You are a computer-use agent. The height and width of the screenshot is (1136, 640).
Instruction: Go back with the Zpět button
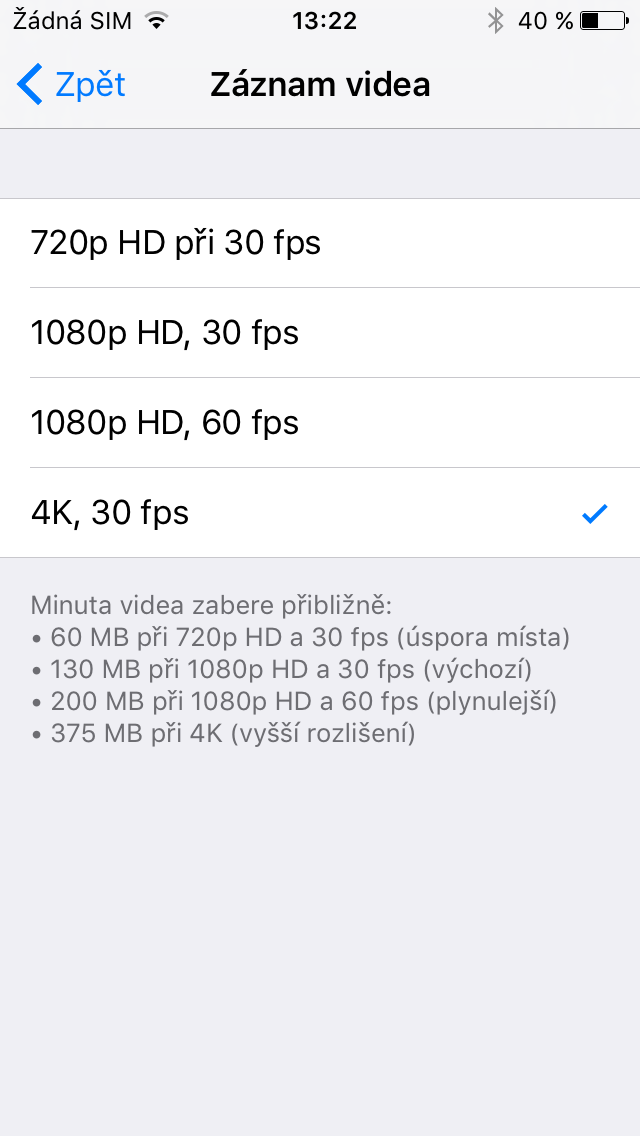coord(72,85)
